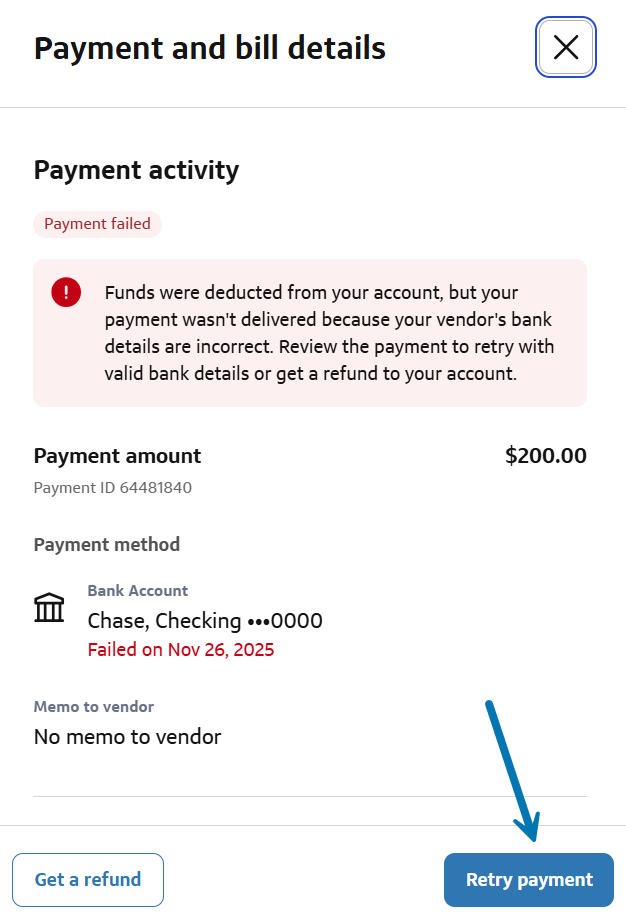Image resolution: width=626 pixels, height=917 pixels.
Task: Close the Payment and bill details panel
Action: click(x=566, y=47)
